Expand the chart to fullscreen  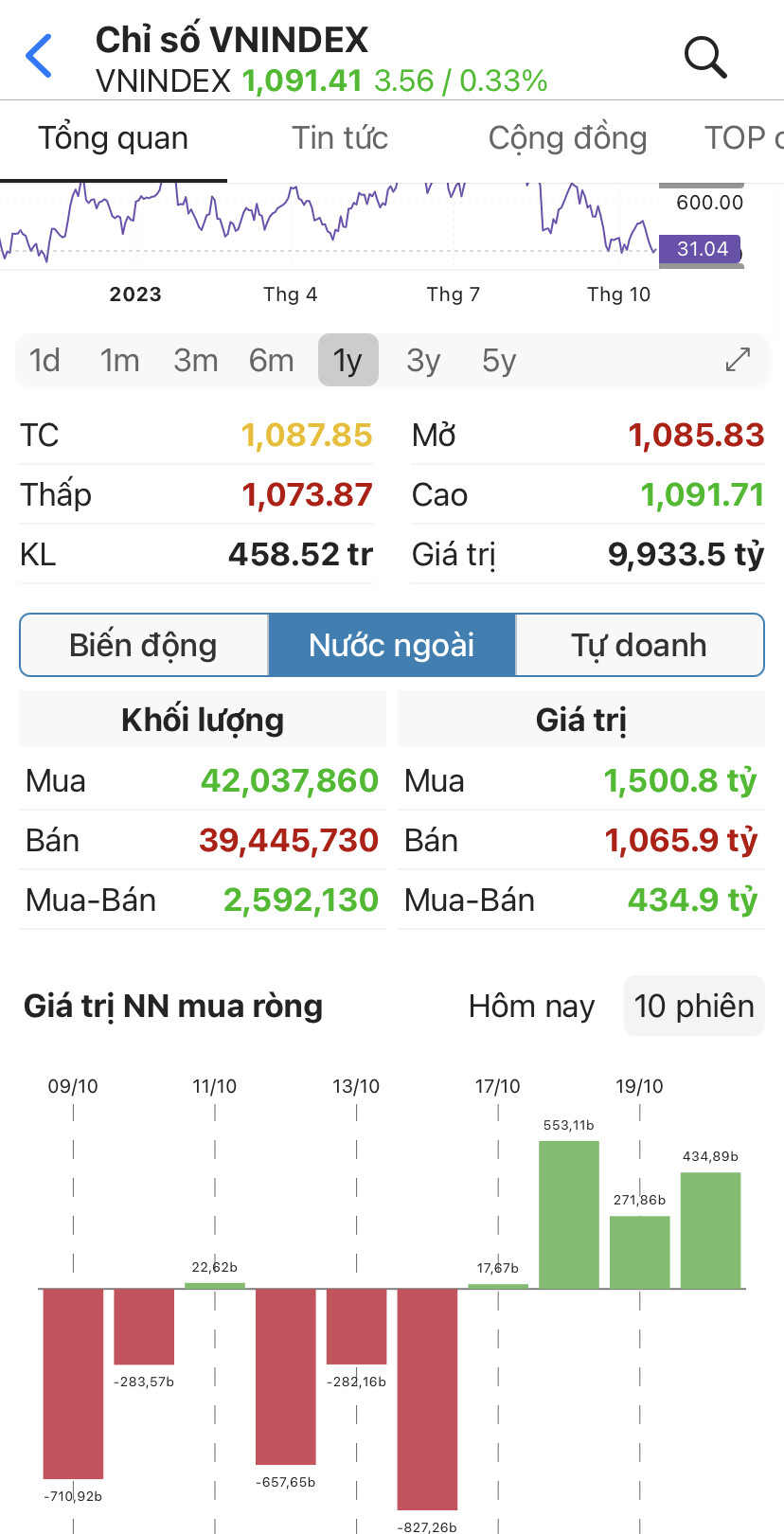pos(738,360)
